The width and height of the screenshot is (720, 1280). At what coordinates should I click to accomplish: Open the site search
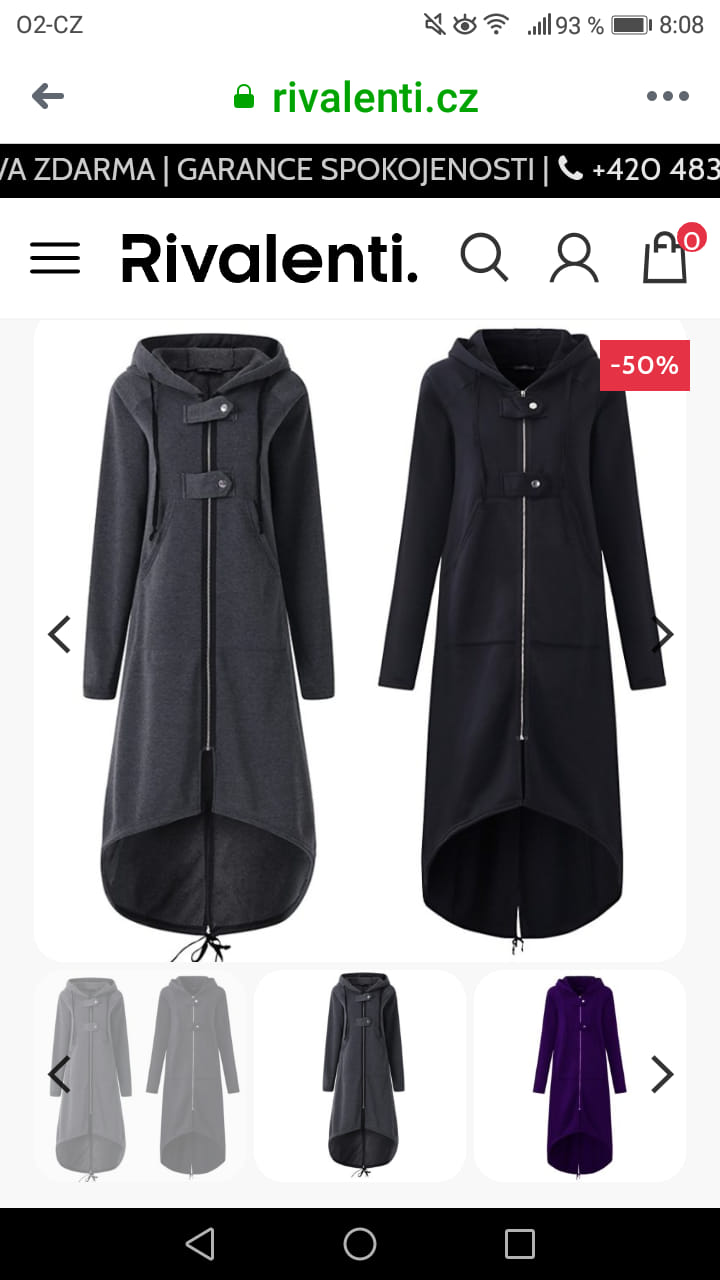[484, 258]
